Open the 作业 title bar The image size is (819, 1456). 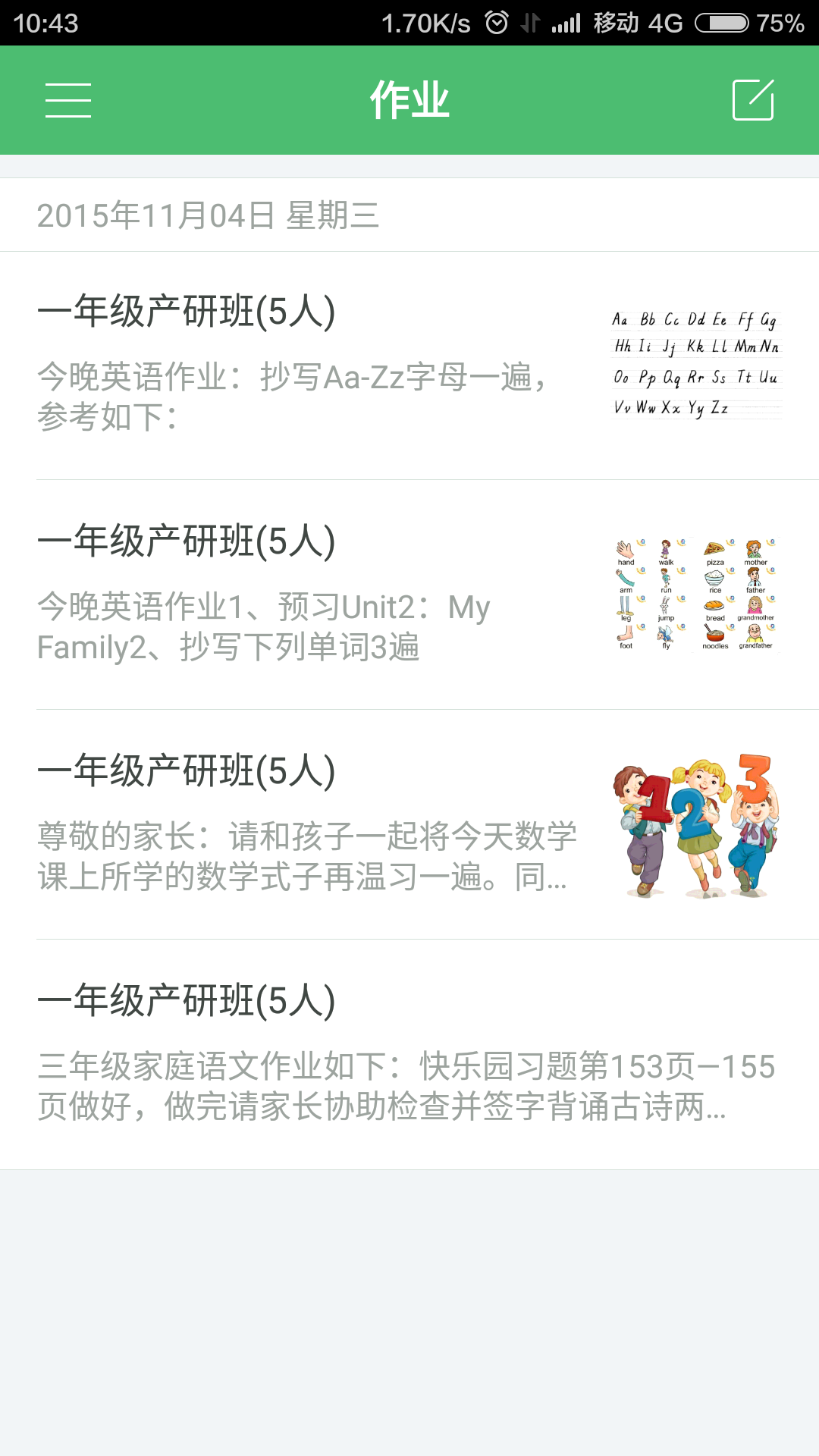(x=409, y=99)
